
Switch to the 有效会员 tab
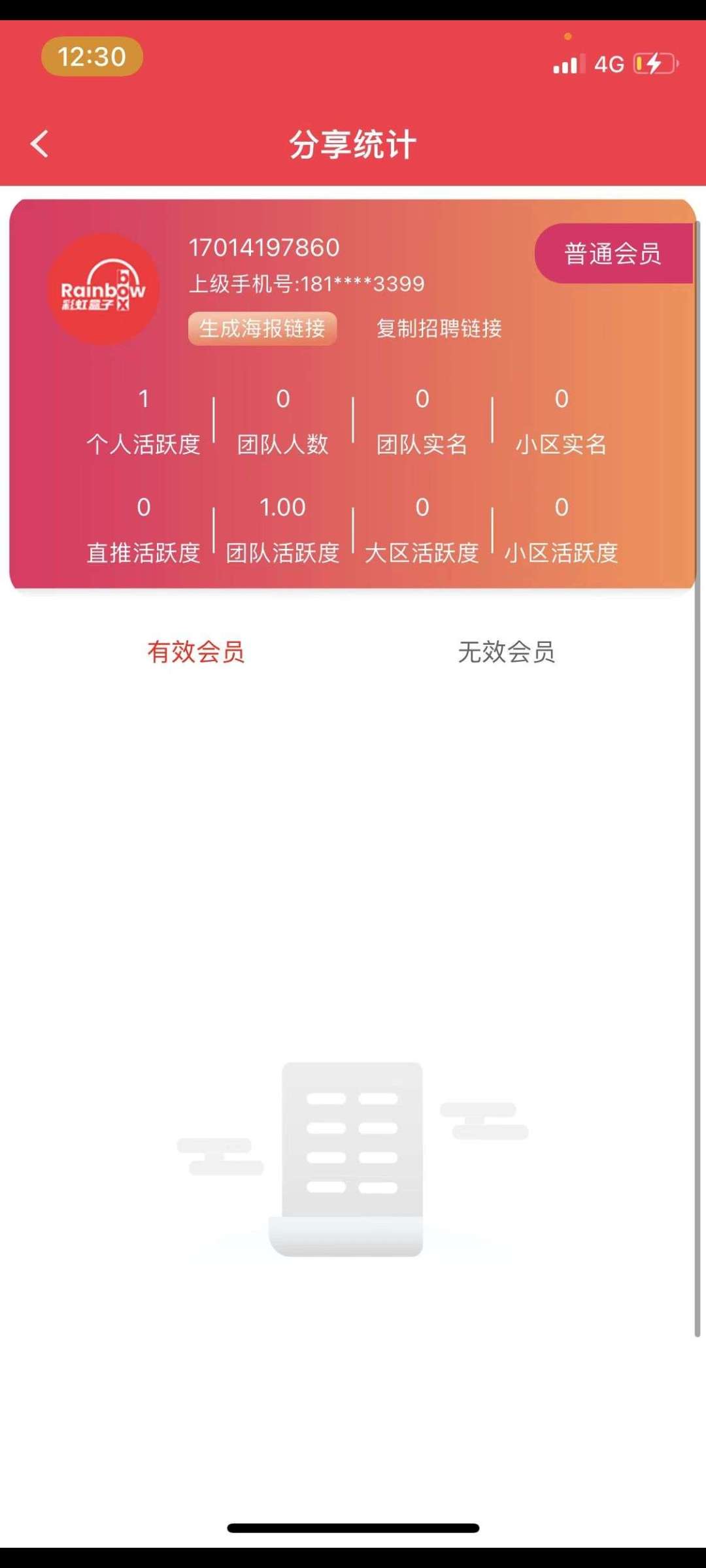[196, 652]
